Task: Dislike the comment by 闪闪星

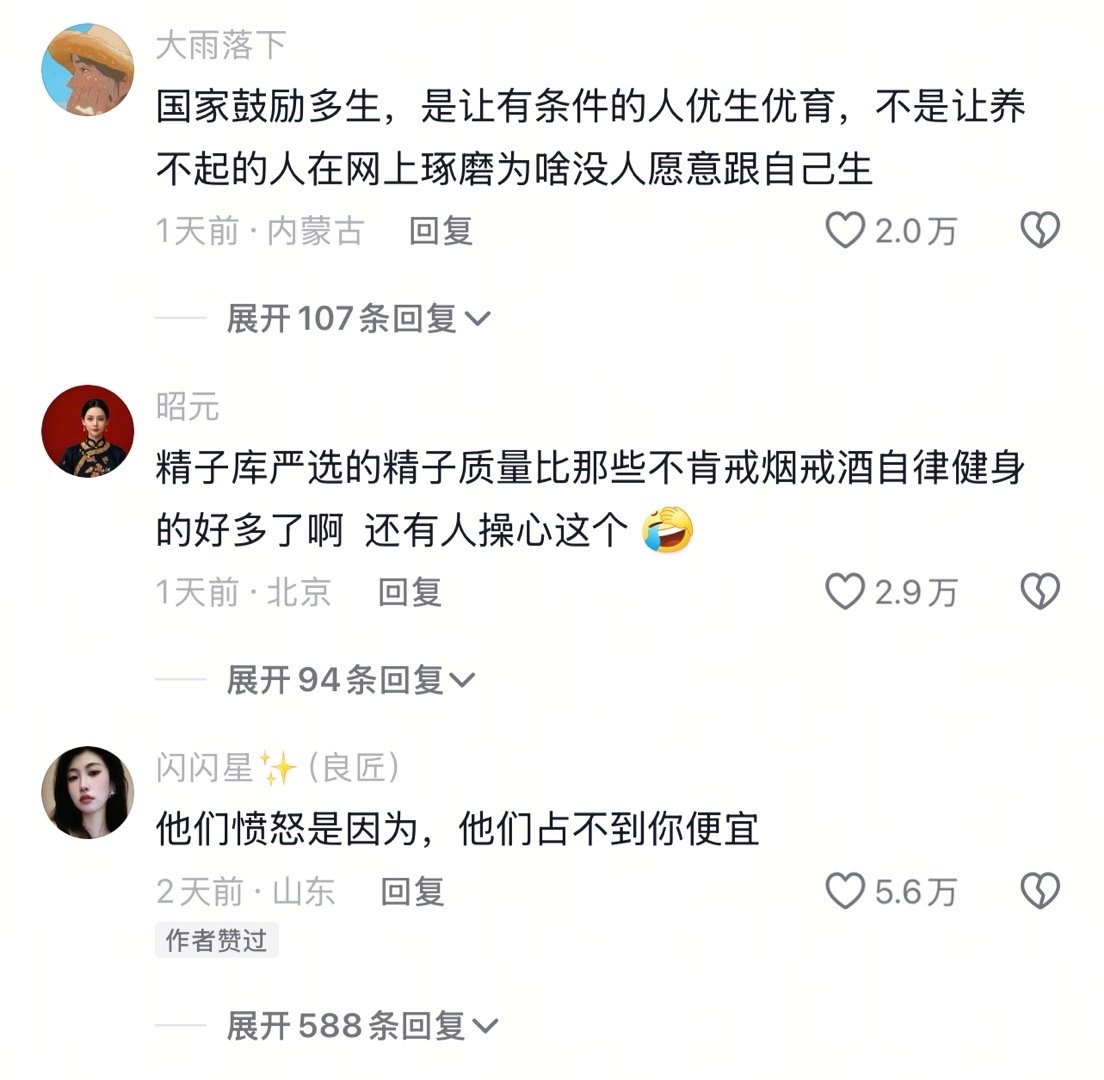Action: pyautogui.click(x=1039, y=891)
